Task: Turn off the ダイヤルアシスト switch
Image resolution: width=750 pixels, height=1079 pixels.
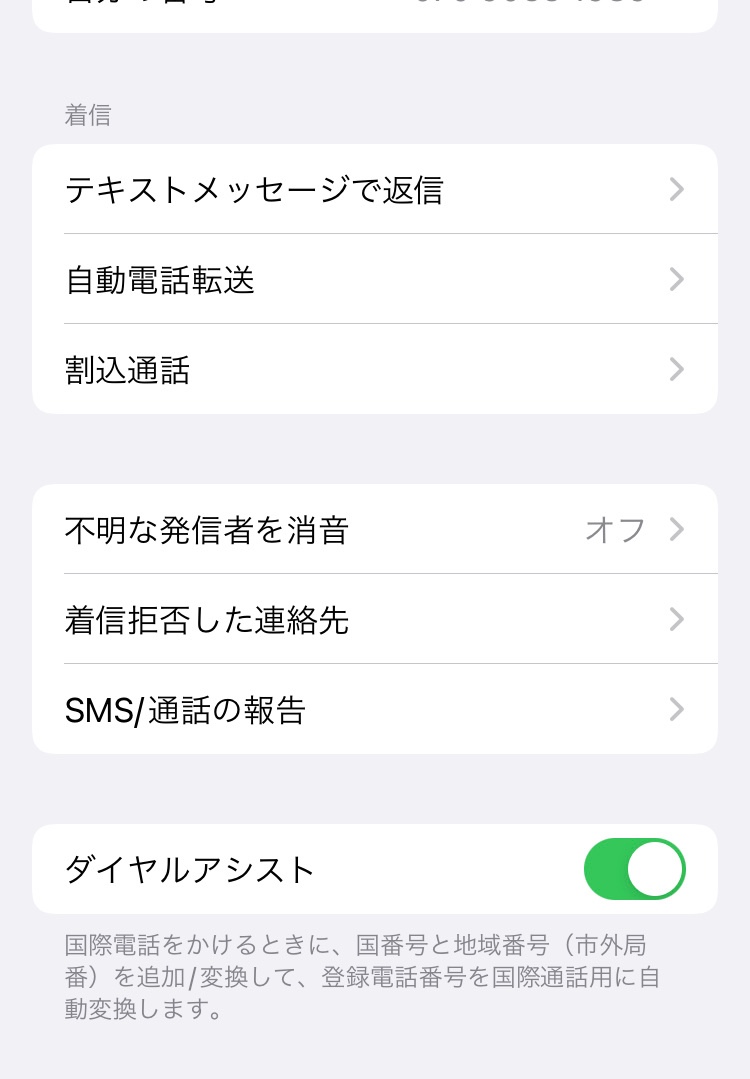Action: tap(634, 869)
